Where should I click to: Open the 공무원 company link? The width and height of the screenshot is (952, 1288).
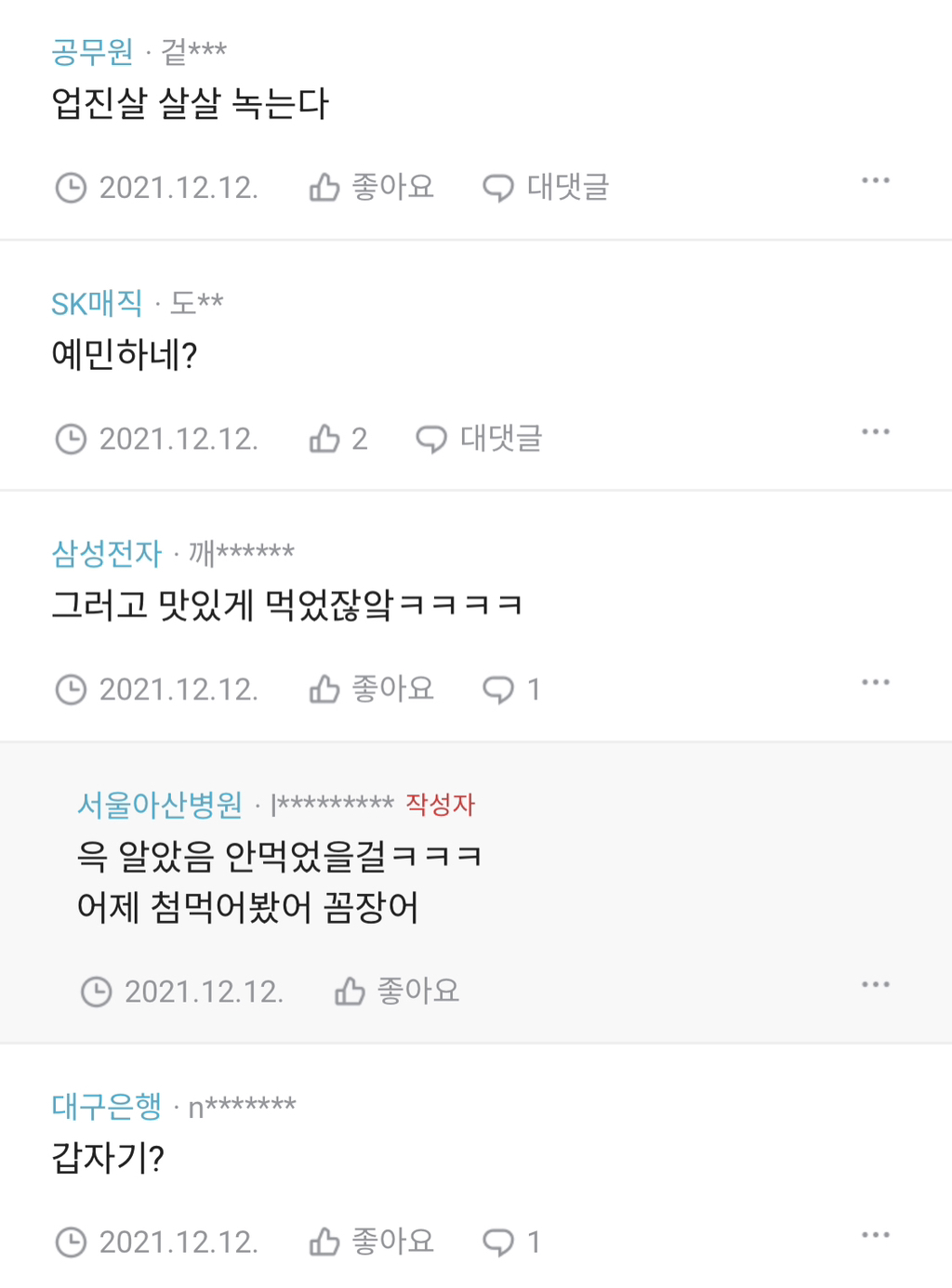click(x=92, y=51)
